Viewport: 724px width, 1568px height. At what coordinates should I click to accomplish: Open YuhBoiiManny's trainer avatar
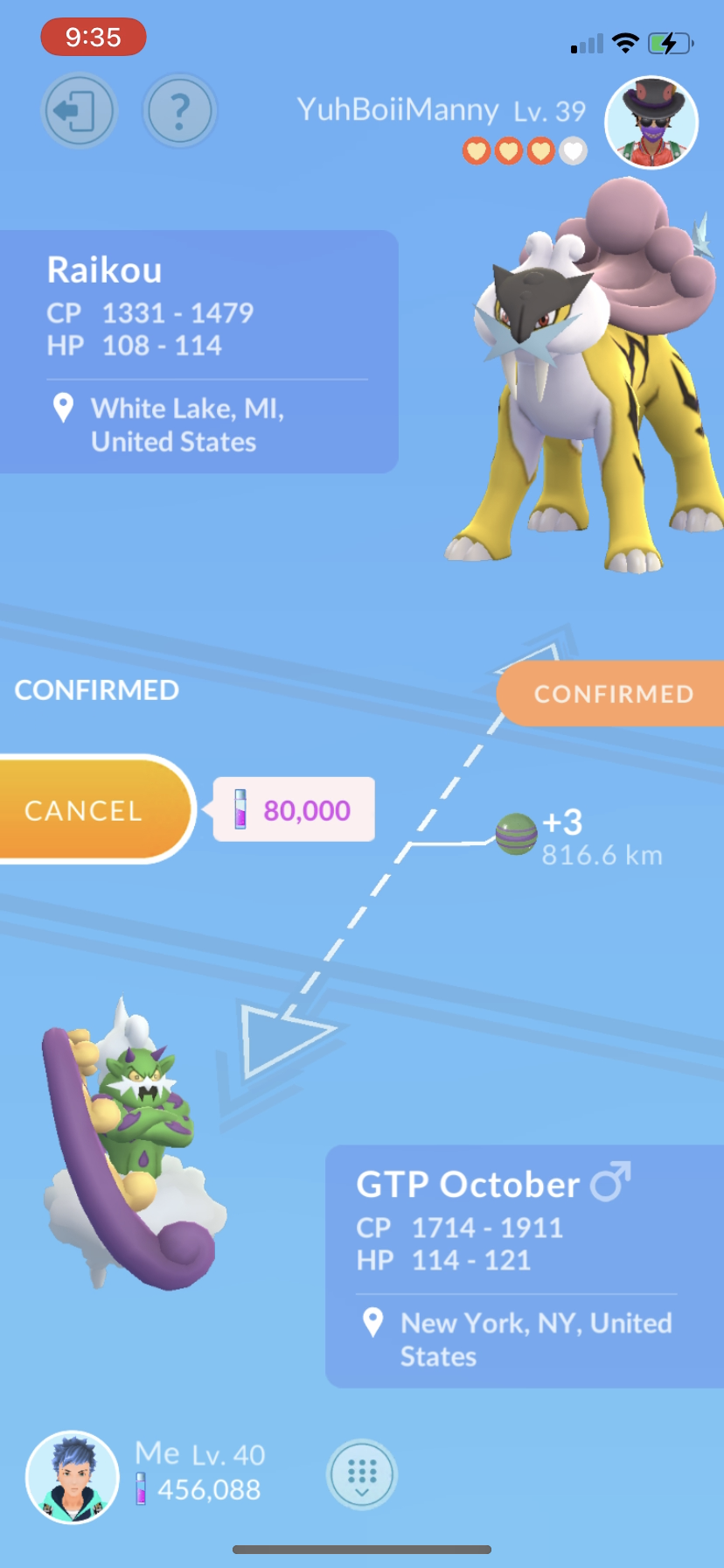(x=651, y=122)
